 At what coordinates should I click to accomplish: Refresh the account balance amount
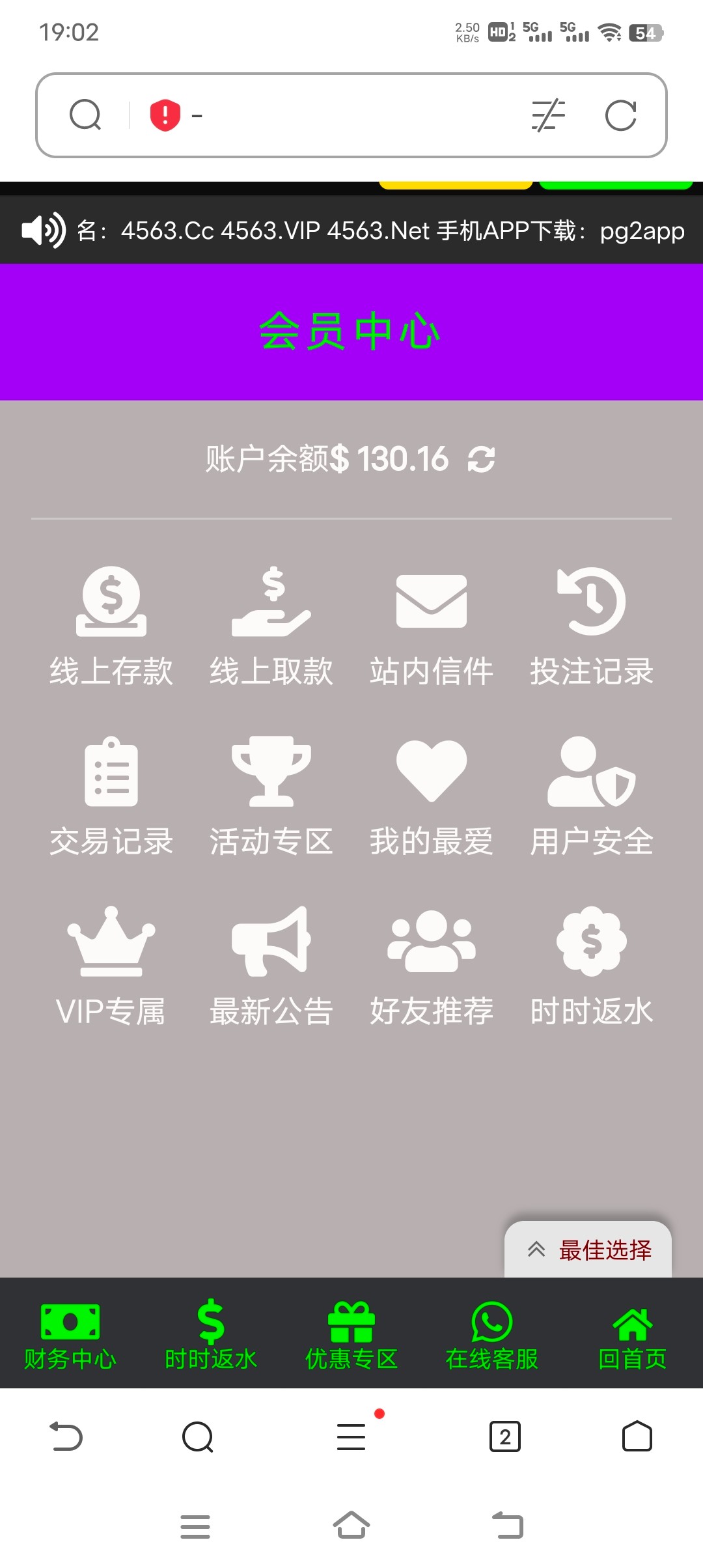(481, 459)
